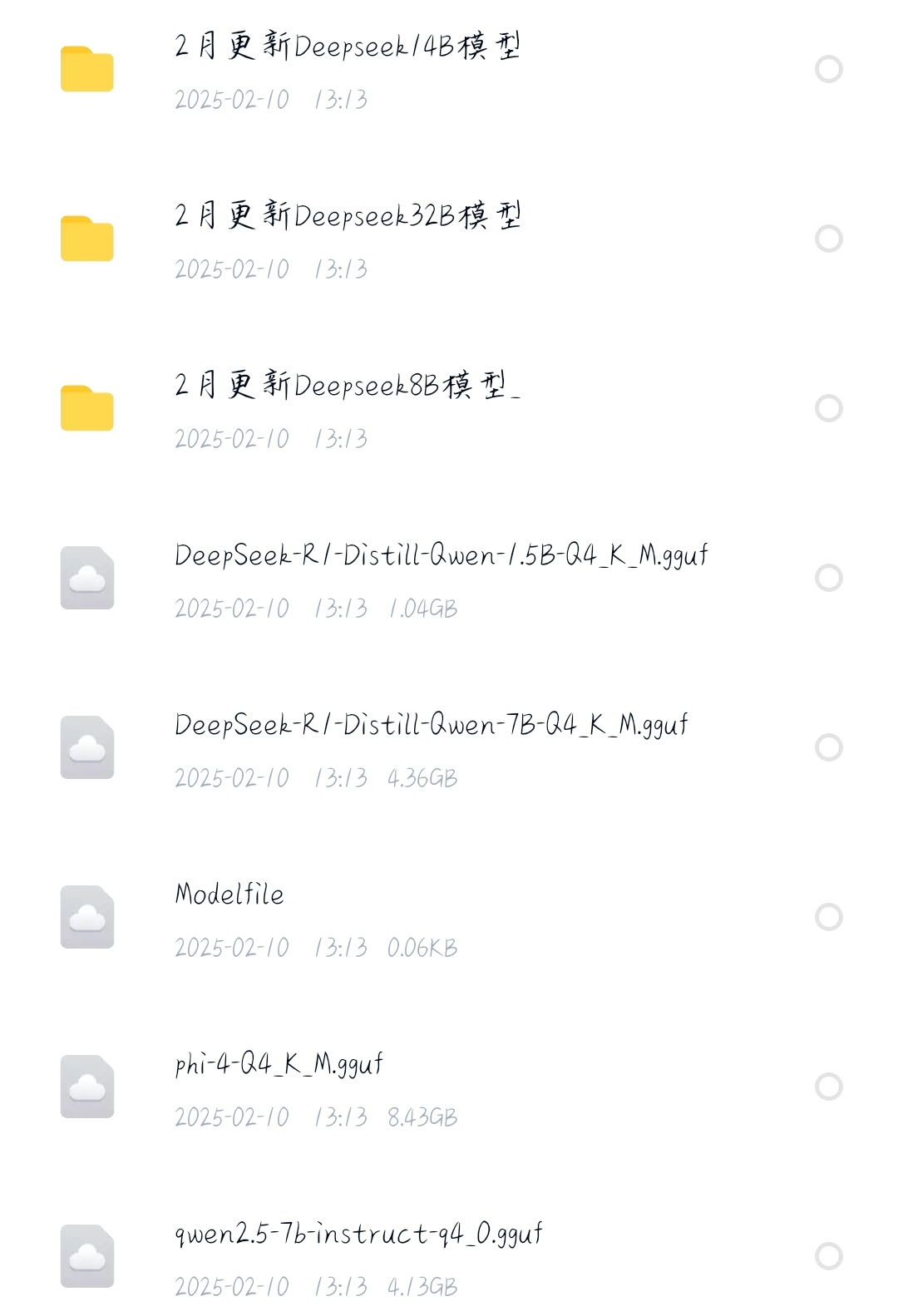Open the 2月更新Deepseek32B模型 folder

pos(347,216)
